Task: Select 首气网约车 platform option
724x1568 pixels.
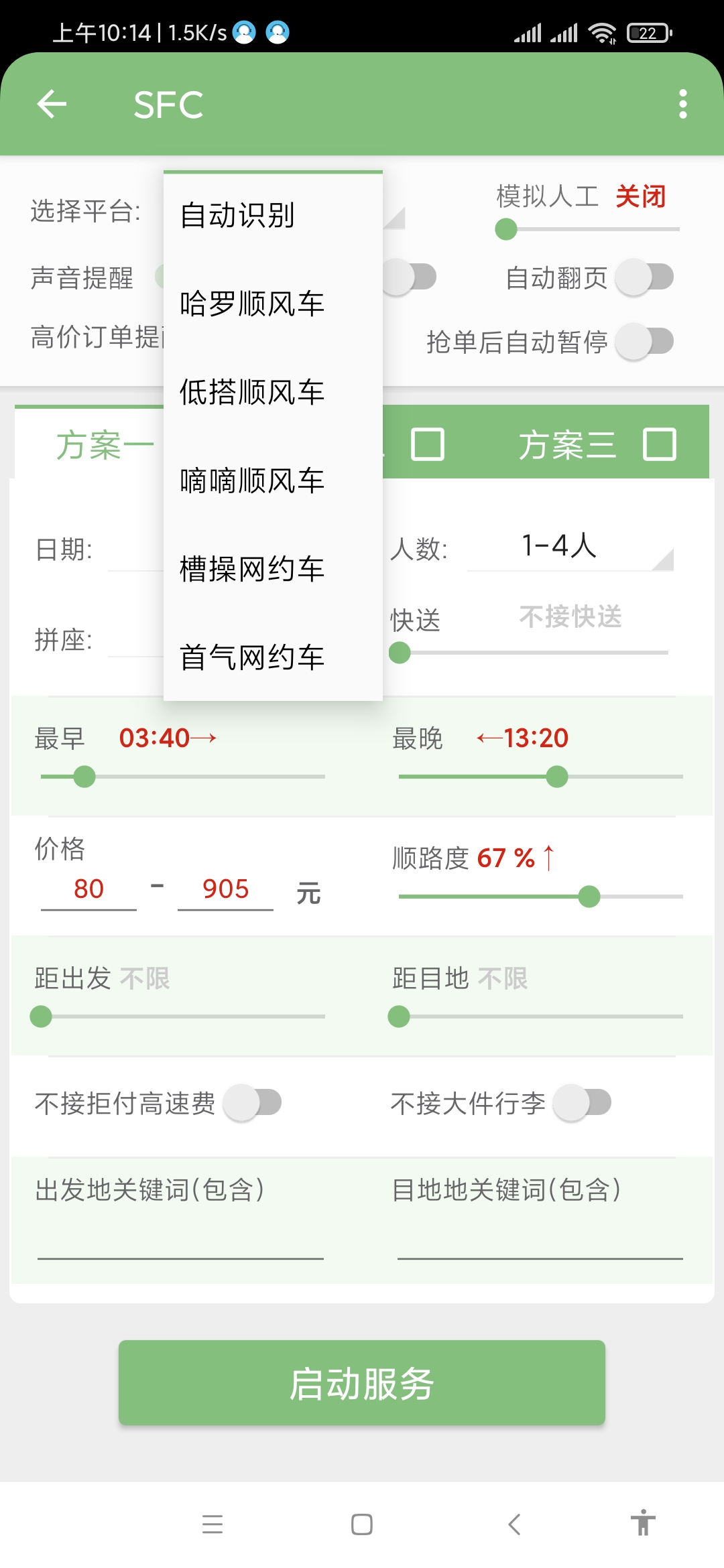Action: (x=272, y=658)
